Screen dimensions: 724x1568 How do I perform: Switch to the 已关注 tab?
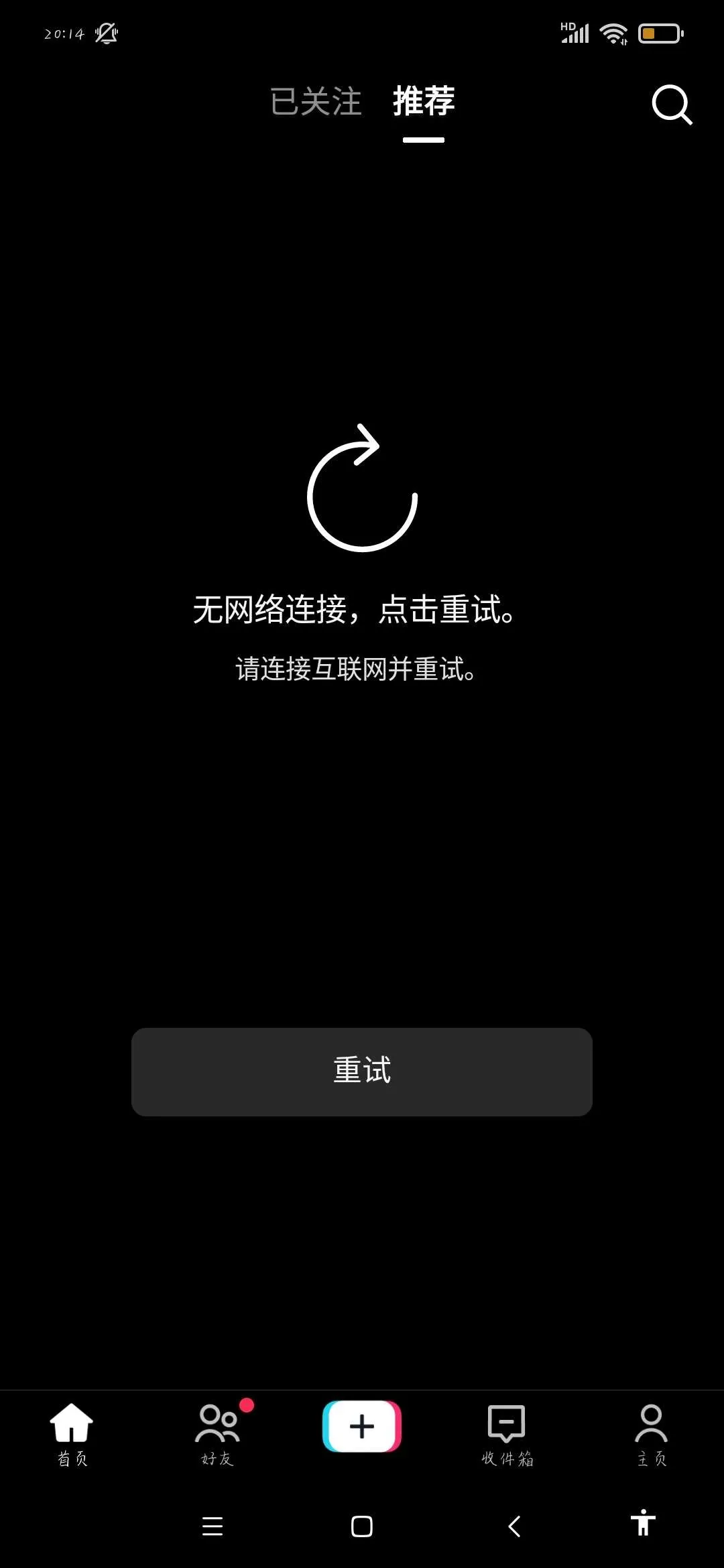pos(316,102)
